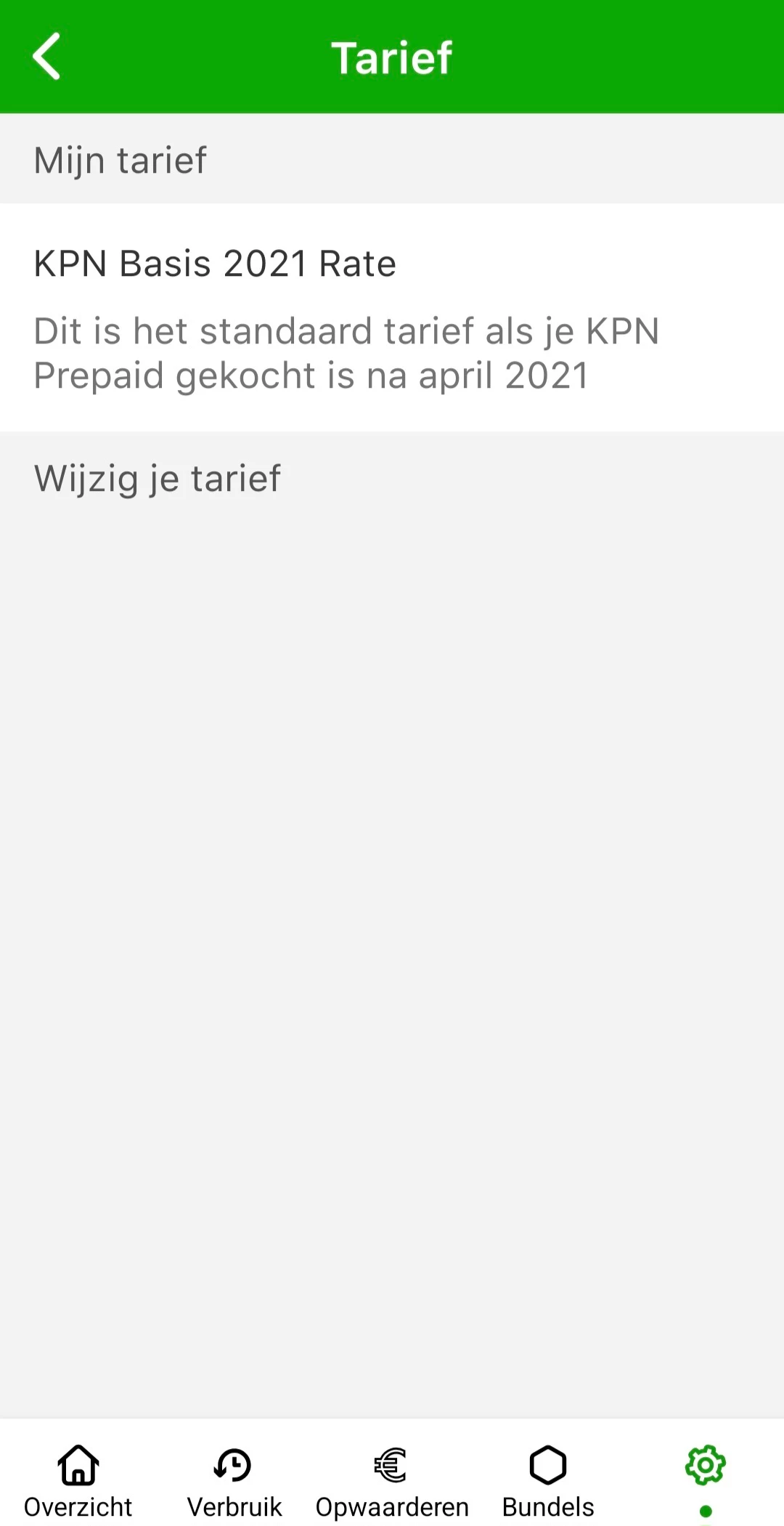Image resolution: width=784 pixels, height=1526 pixels.
Task: Switch to the Overzicht tab
Action: click(x=78, y=1482)
